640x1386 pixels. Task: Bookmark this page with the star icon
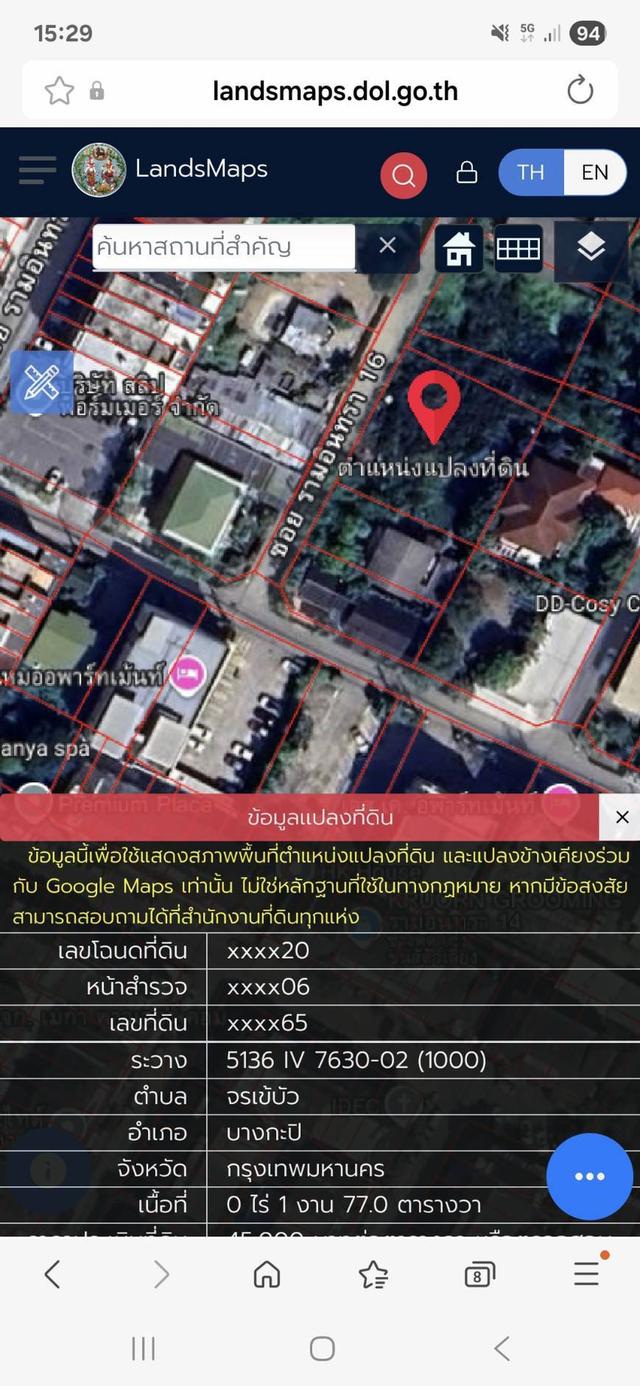click(x=59, y=91)
